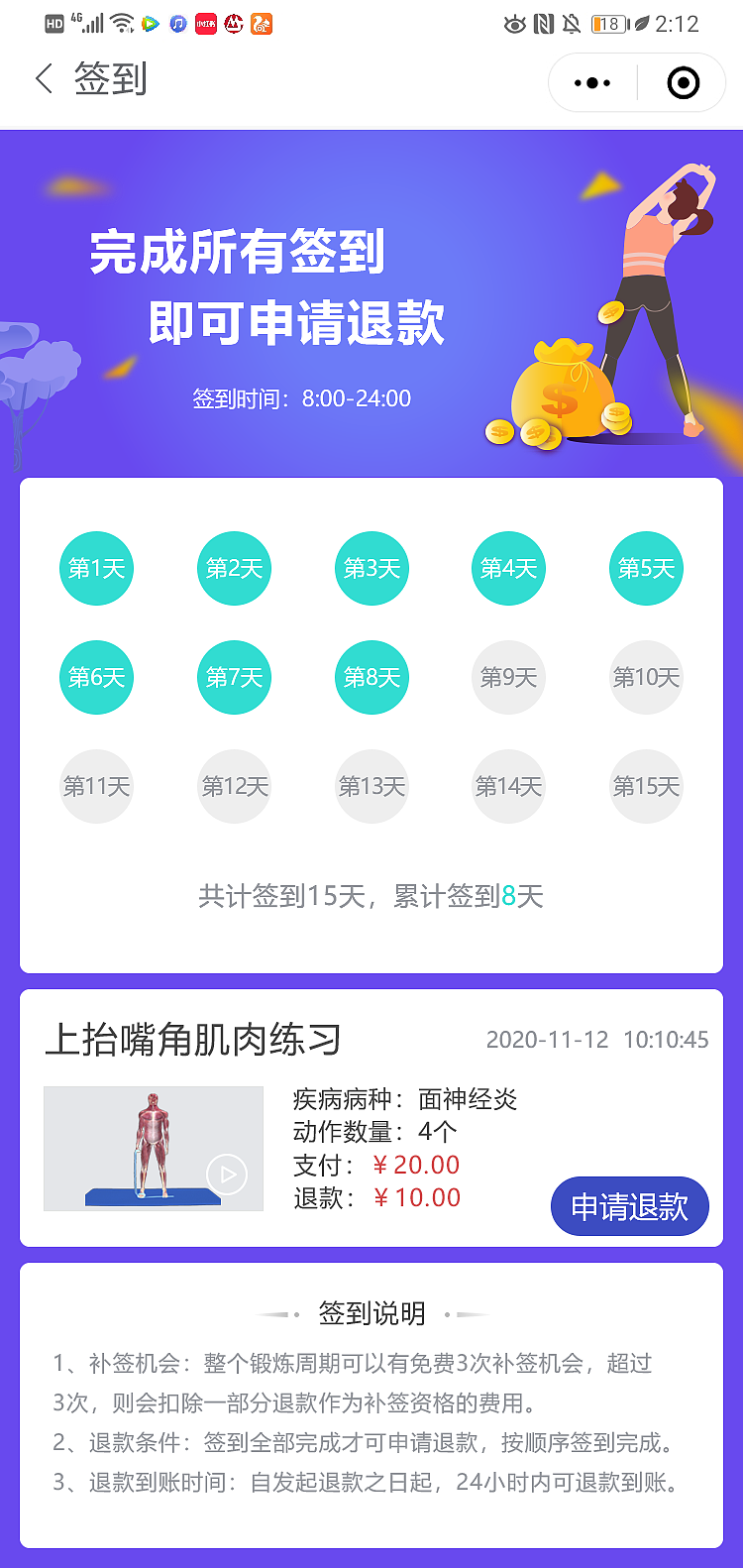Open the mini-program three-dot options menu
The image size is (743, 1568).
[x=591, y=83]
